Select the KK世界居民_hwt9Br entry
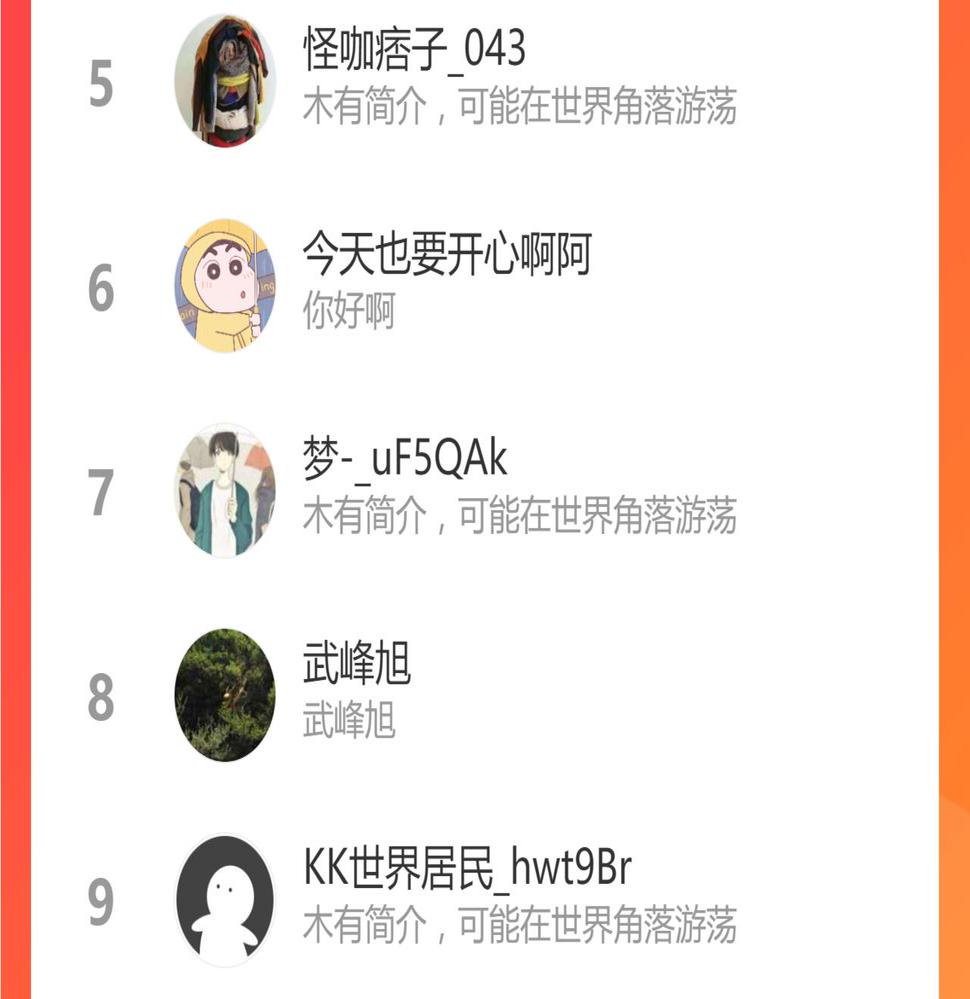The image size is (970, 999). pyautogui.click(x=467, y=869)
